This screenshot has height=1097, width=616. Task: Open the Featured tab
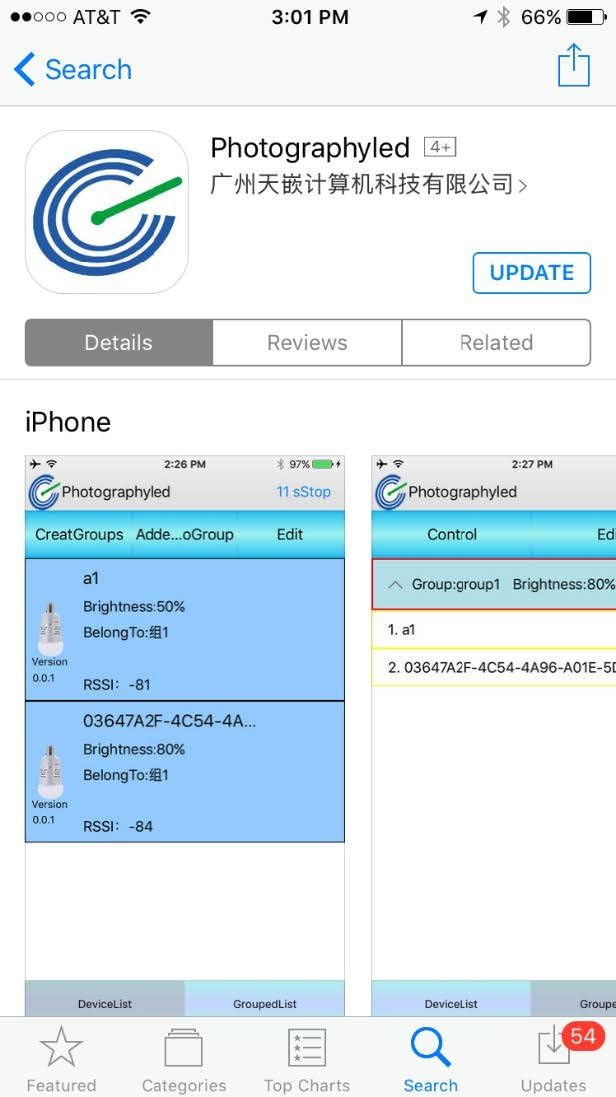pos(61,1060)
